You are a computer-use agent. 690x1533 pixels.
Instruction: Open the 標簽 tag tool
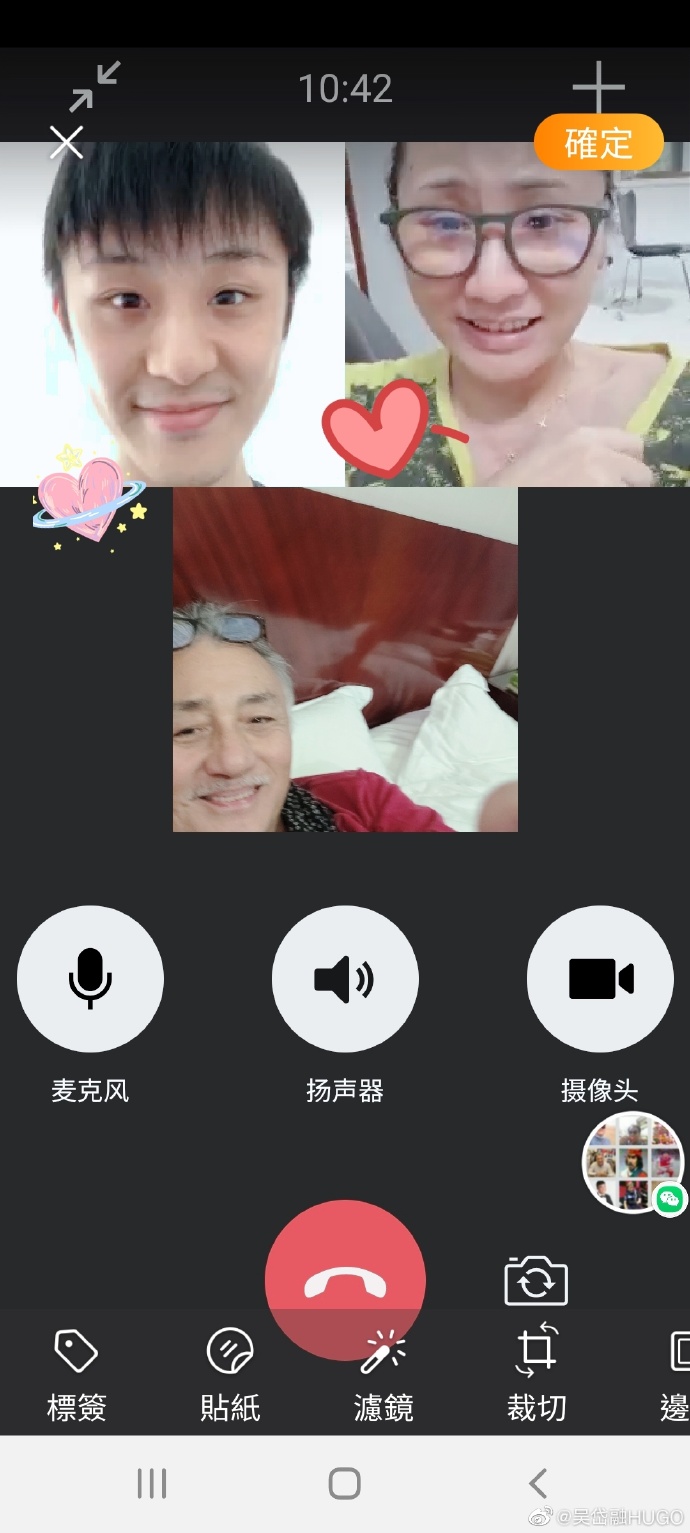pos(76,1374)
